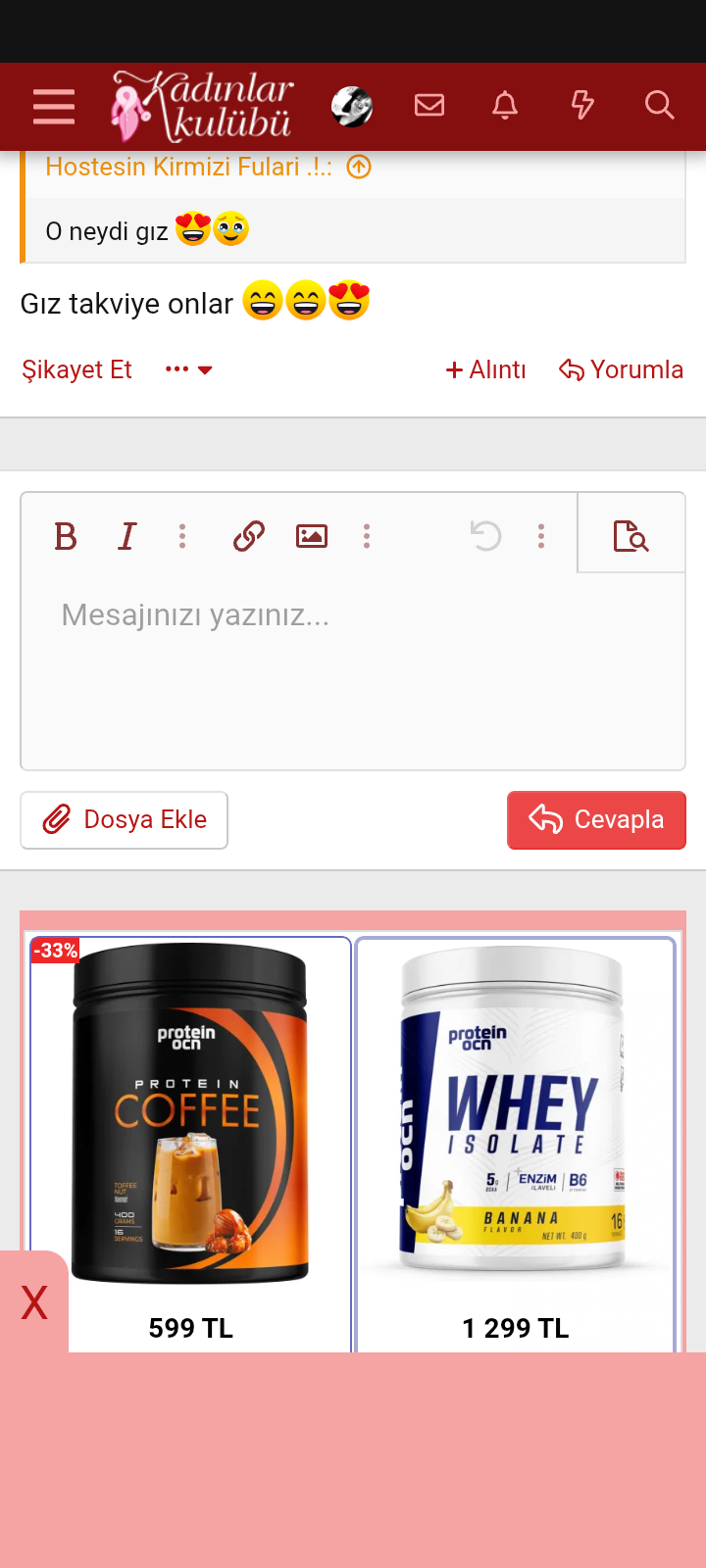The image size is (706, 1568).
Task: Open the profile avatar in header
Action: pos(352,106)
